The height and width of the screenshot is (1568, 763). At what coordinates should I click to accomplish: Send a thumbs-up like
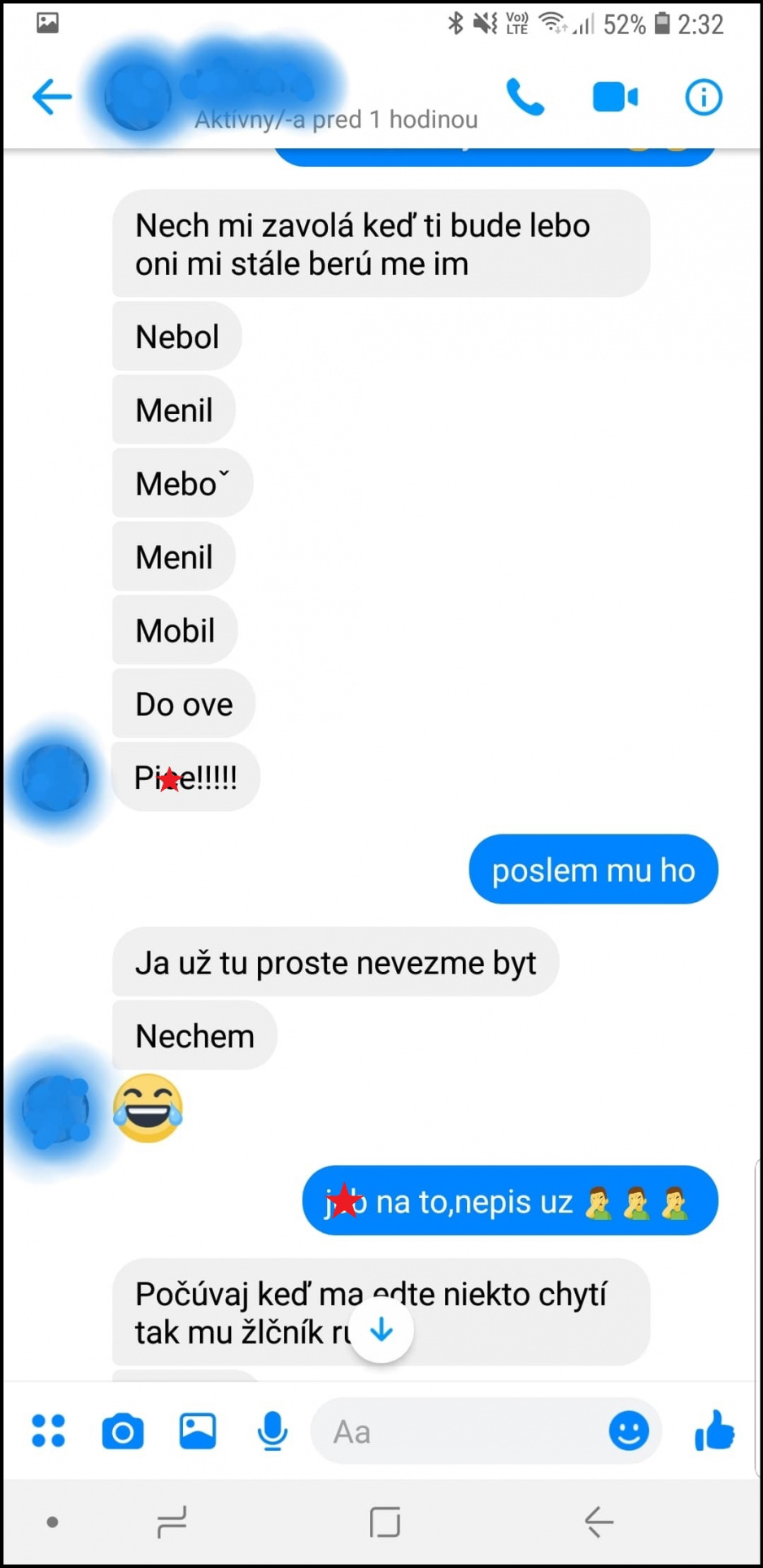715,1430
